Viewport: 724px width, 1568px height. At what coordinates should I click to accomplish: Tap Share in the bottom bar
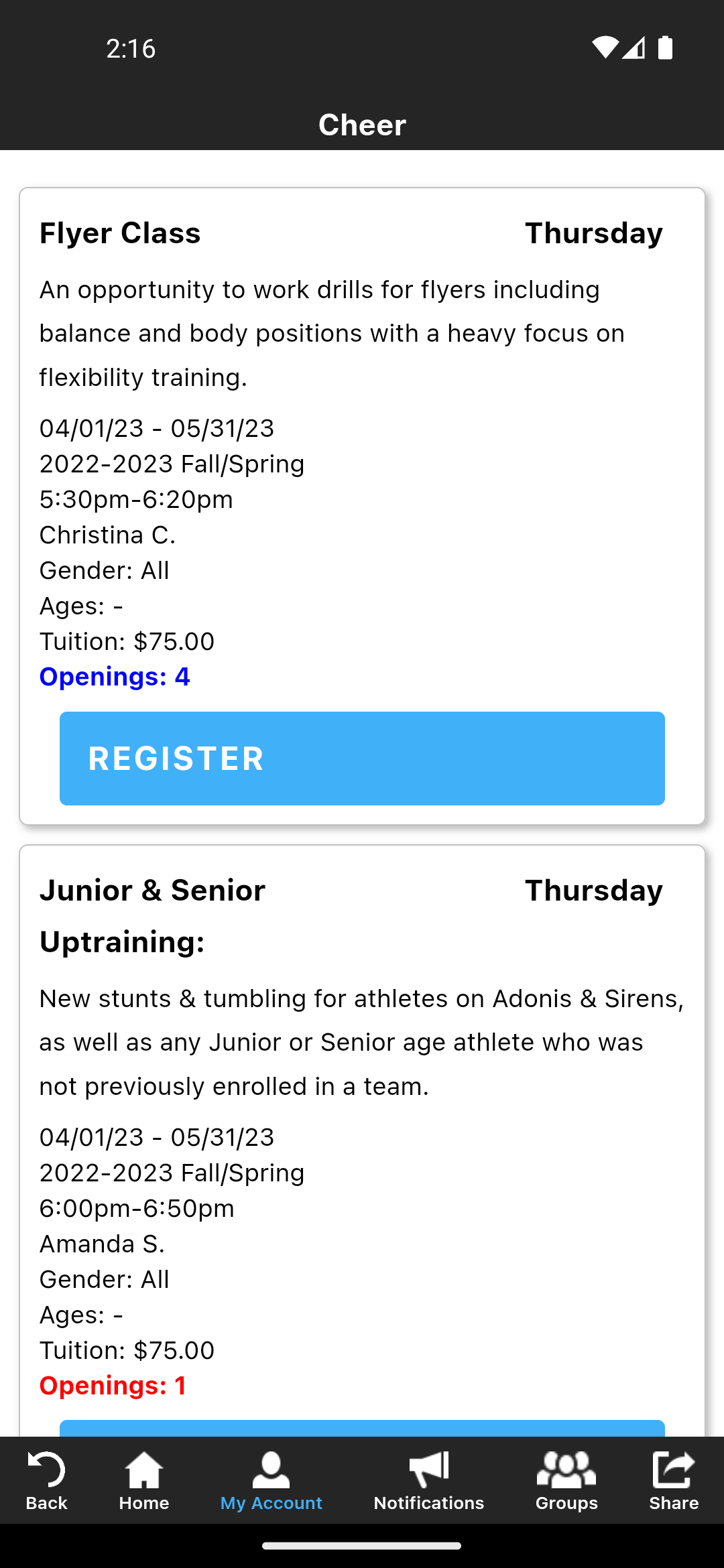point(674,1481)
